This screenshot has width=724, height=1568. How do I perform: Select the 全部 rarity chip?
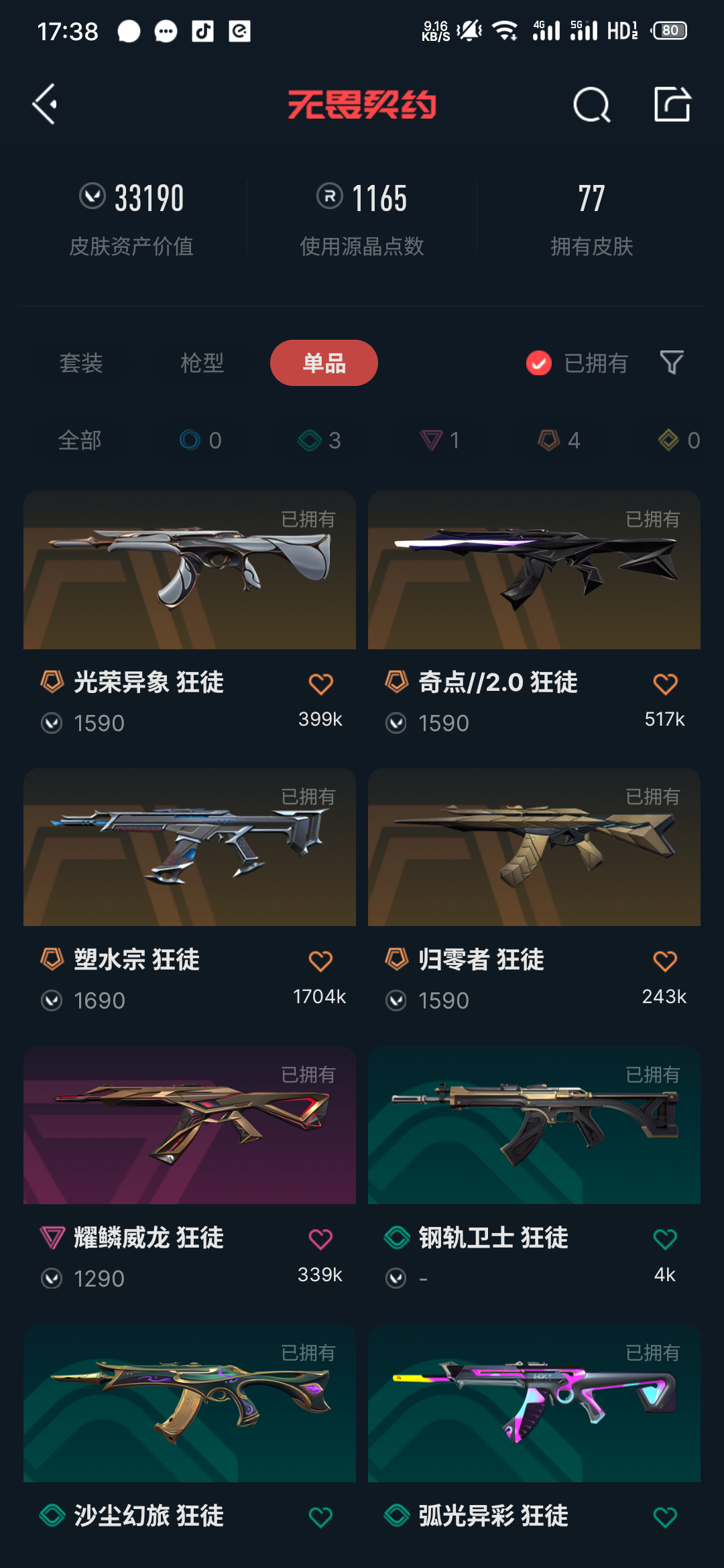pyautogui.click(x=80, y=440)
